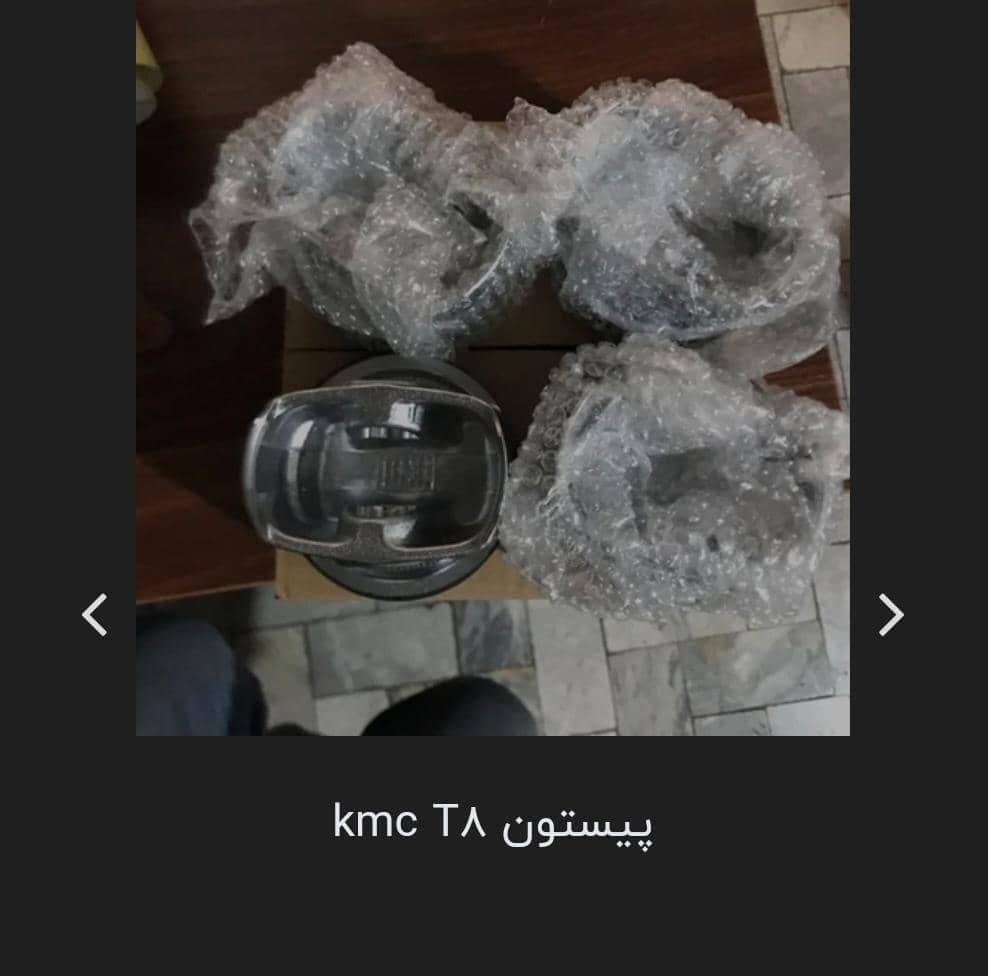Go to the previous image
988x976 pixels.
[94, 615]
